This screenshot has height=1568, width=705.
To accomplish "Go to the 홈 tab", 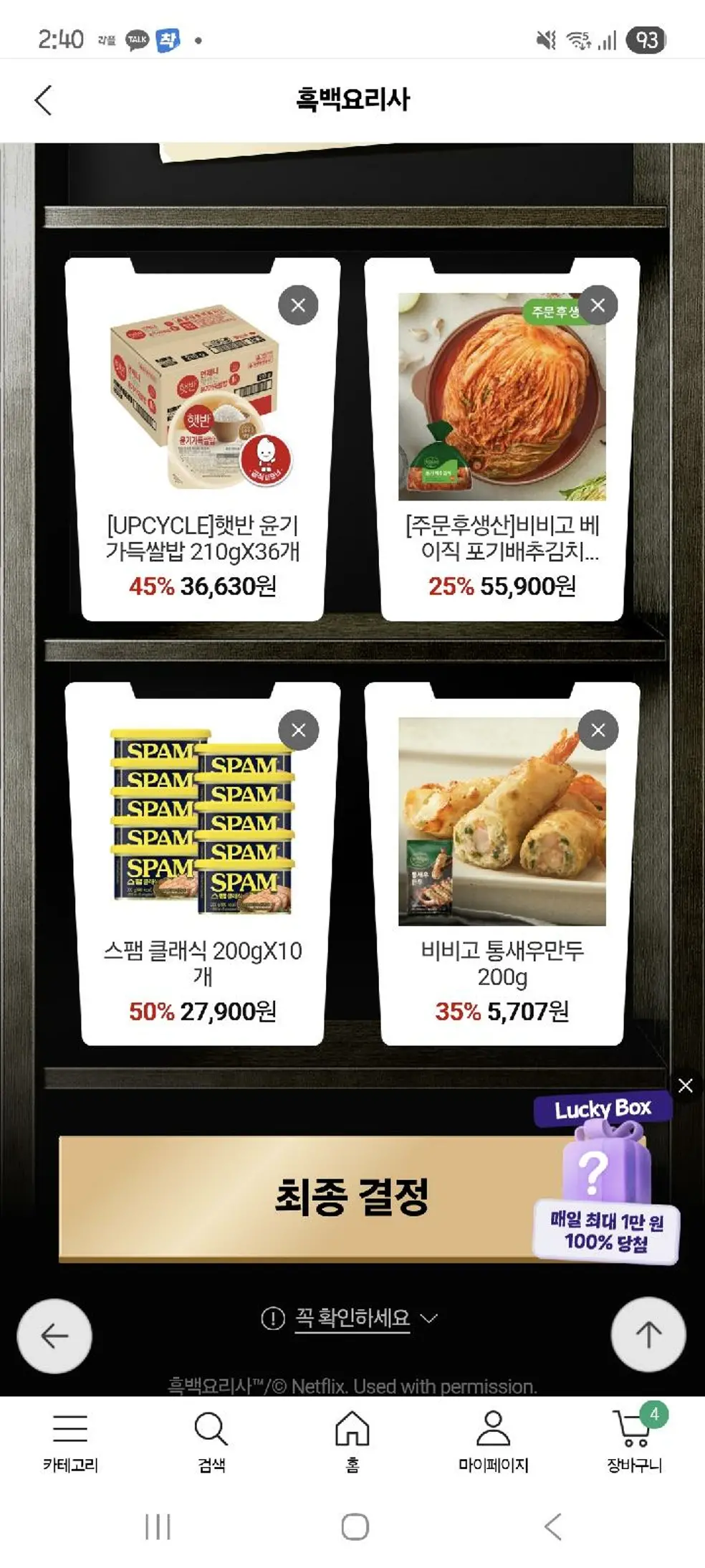I will point(352,1441).
